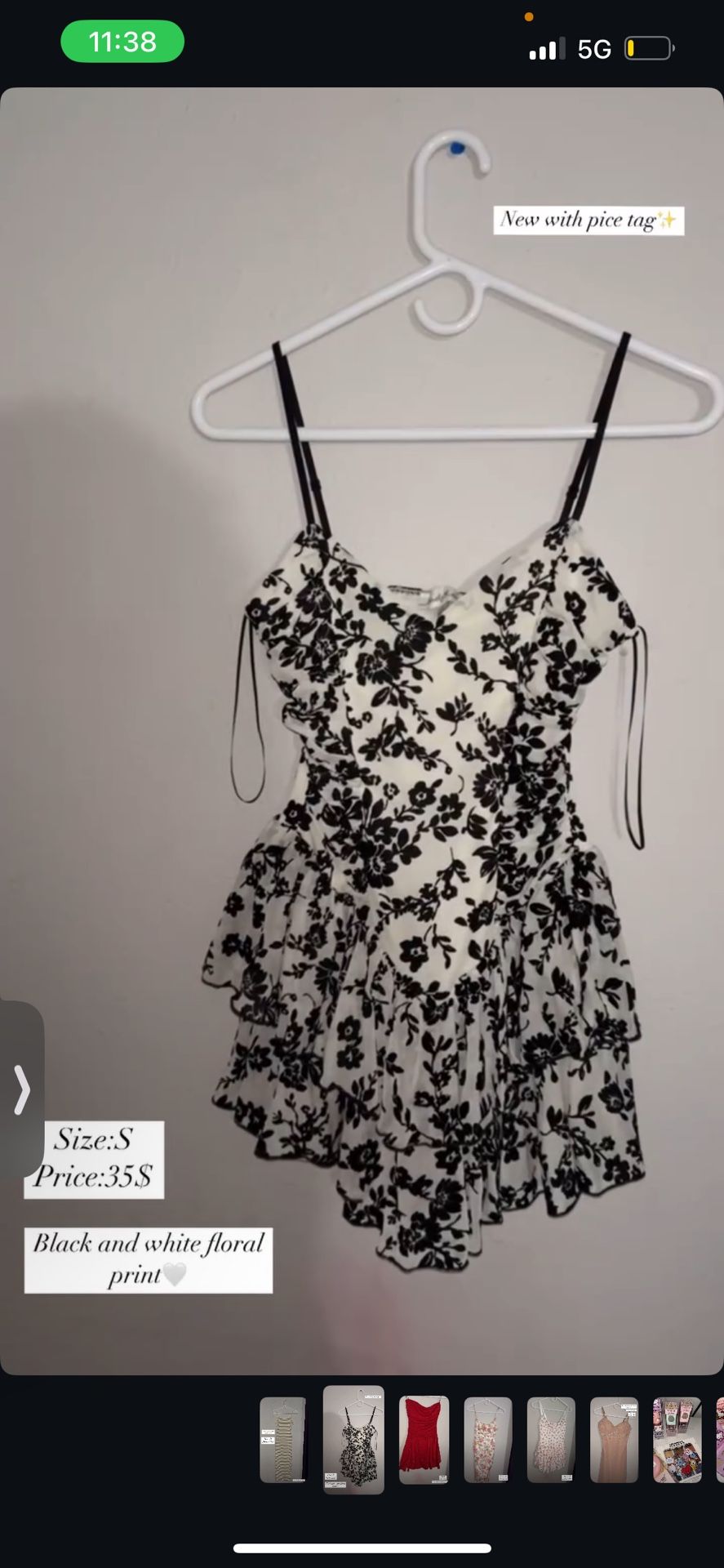Screen dimensions: 724x1568
Task: Select the black and white floral dress thumbnail
Action: pyautogui.click(x=353, y=1440)
